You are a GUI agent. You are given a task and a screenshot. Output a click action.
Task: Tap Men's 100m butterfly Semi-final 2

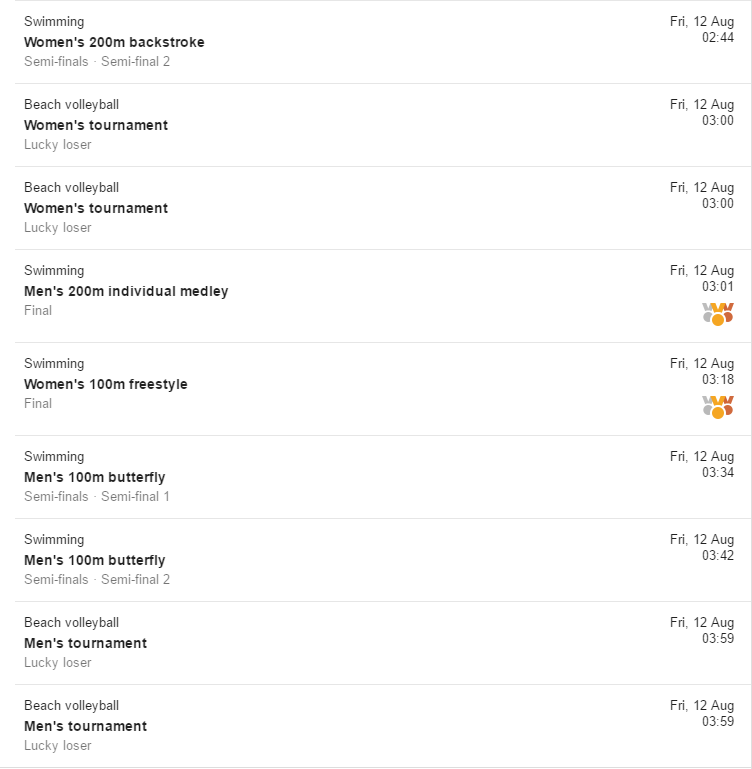click(95, 561)
